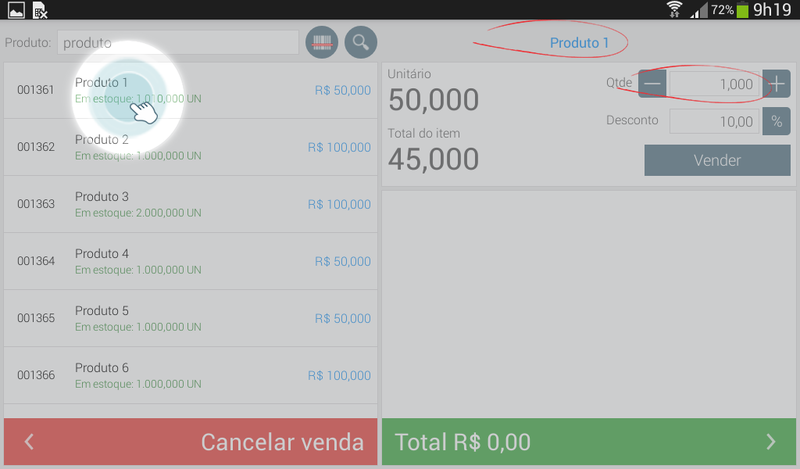Toggle the percent discount button
The height and width of the screenshot is (469, 800).
coord(777,121)
